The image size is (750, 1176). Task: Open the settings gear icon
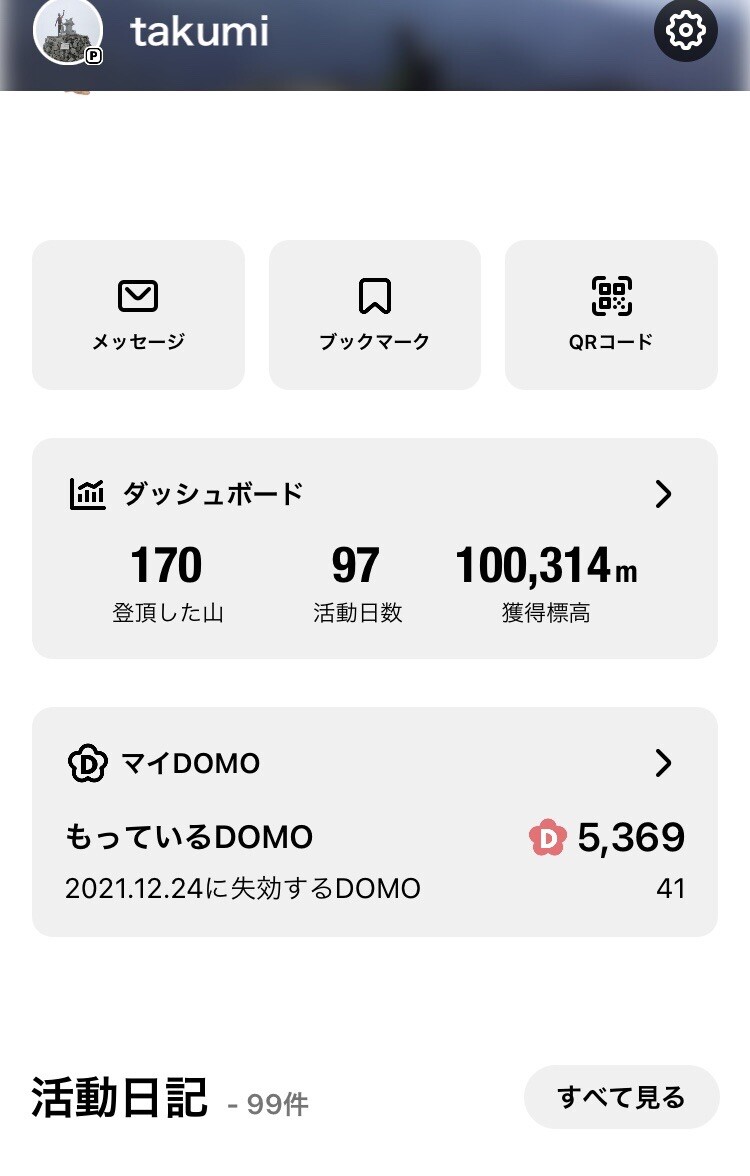[x=685, y=31]
